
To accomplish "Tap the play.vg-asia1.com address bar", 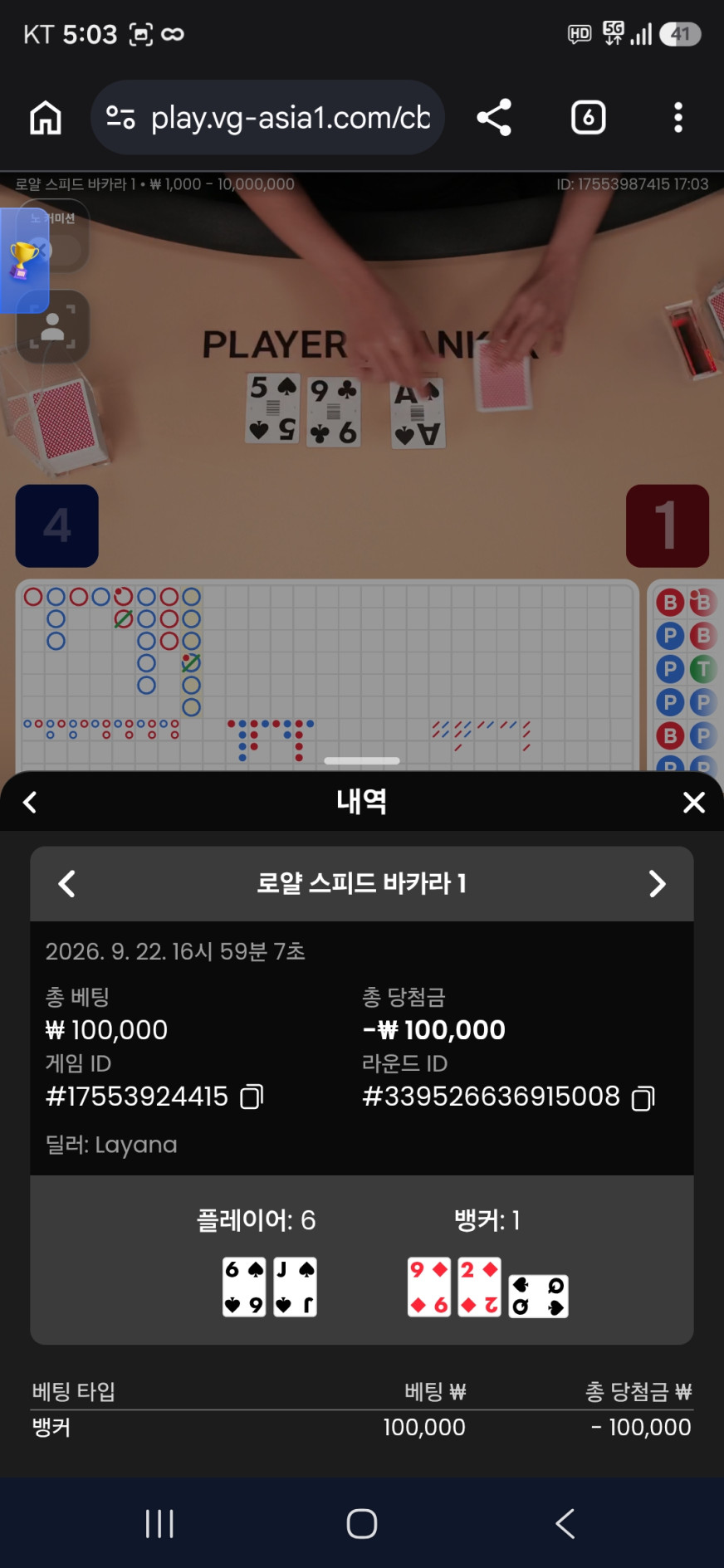I will (267, 118).
